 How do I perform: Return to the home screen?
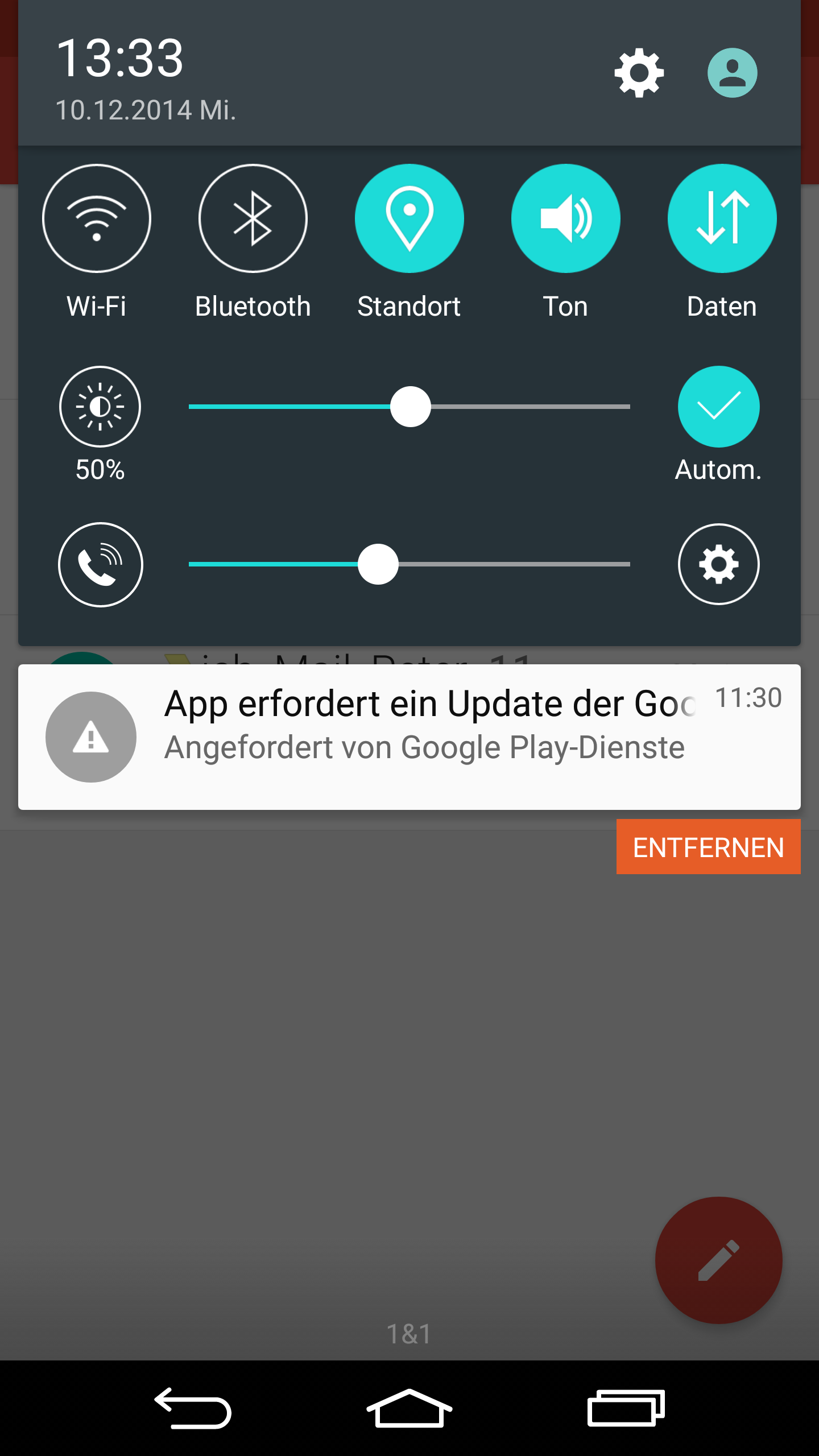[x=409, y=1408]
